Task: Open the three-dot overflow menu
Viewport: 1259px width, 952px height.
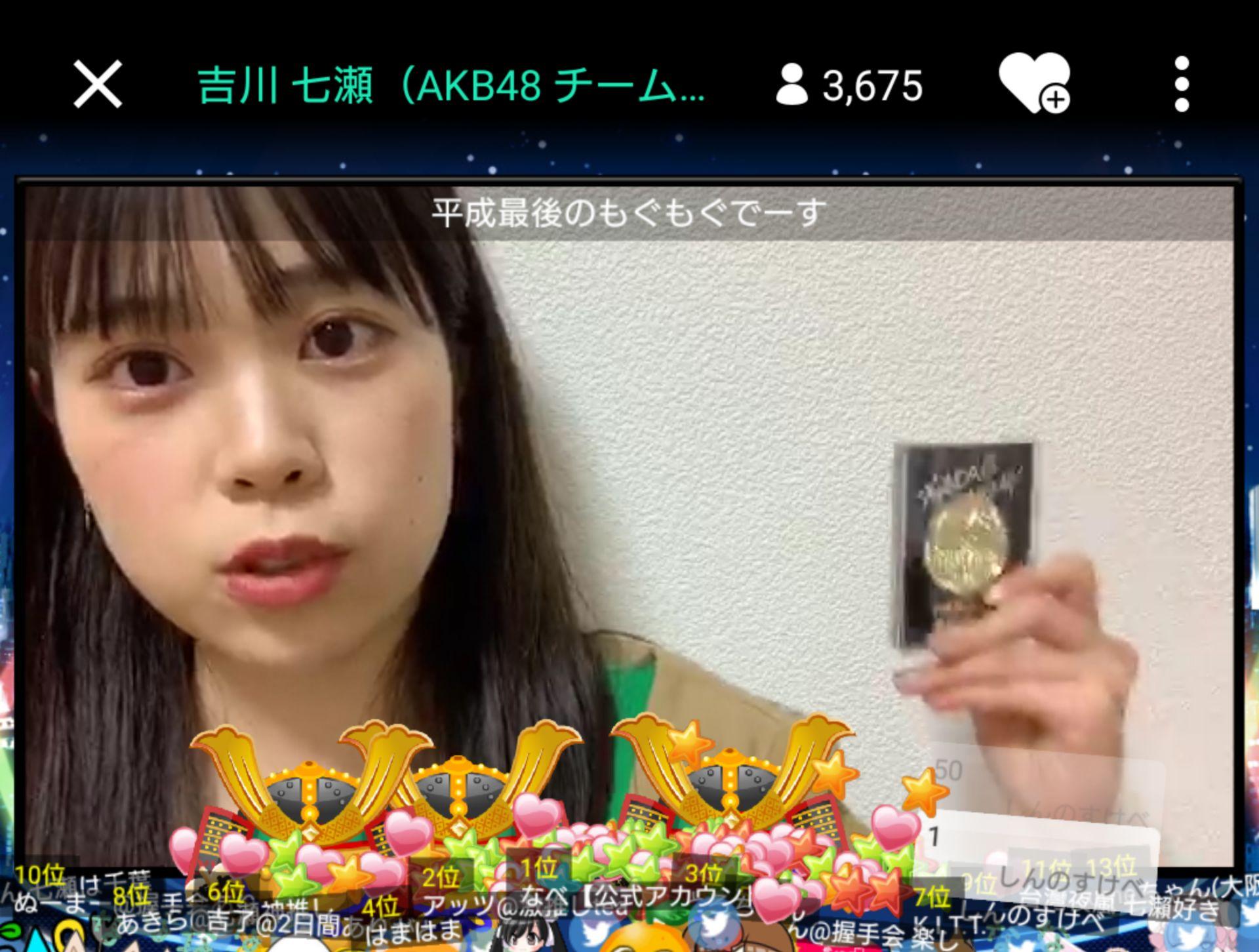Action: (1182, 85)
